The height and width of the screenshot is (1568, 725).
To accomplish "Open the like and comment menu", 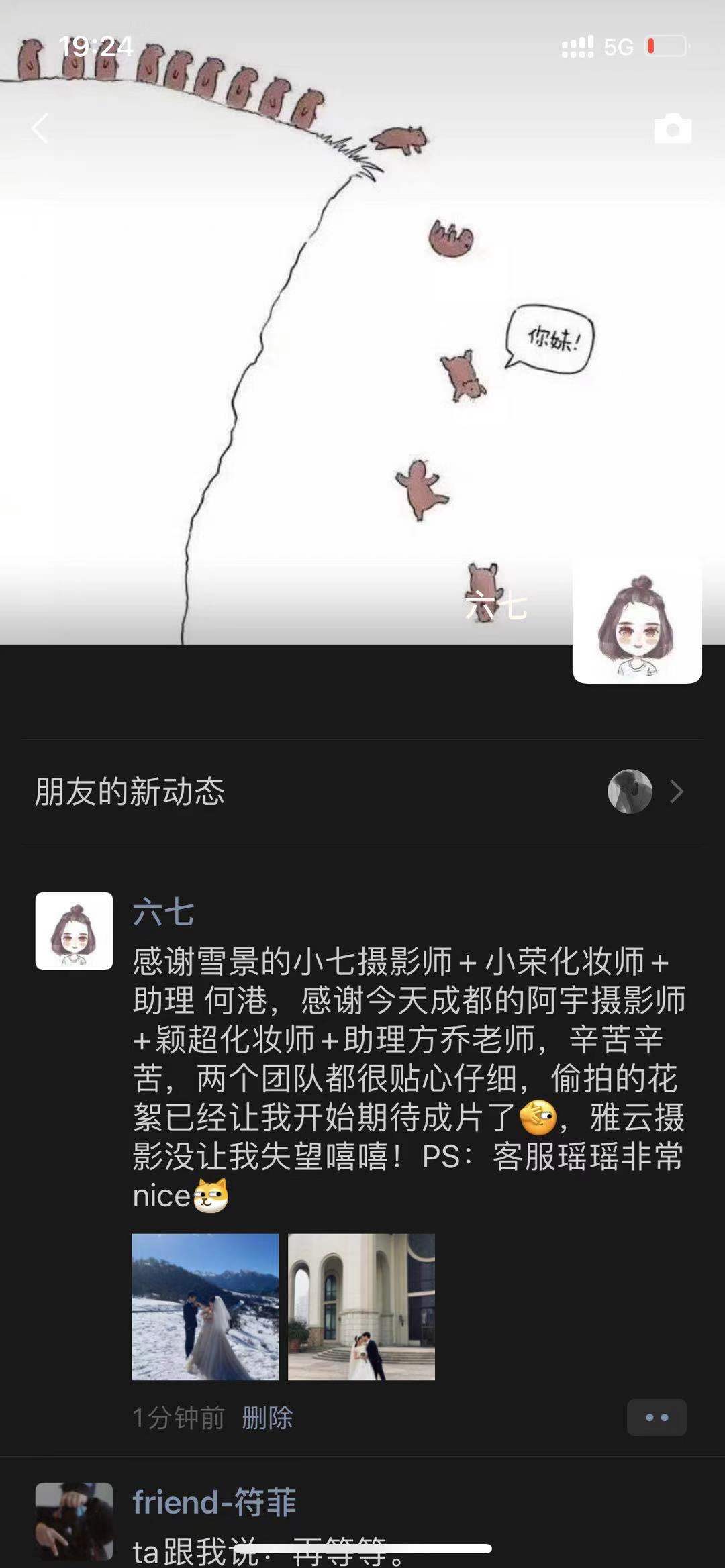I will (x=656, y=1417).
